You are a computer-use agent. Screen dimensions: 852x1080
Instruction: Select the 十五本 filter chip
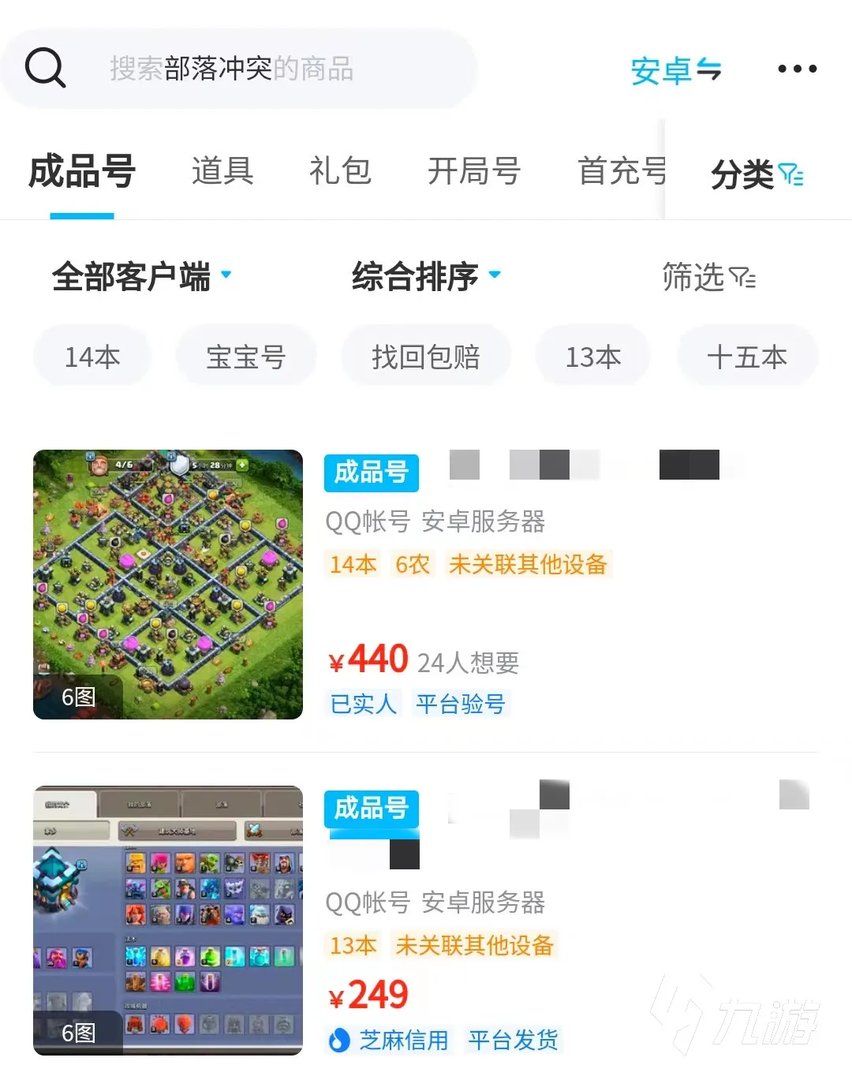click(x=747, y=355)
